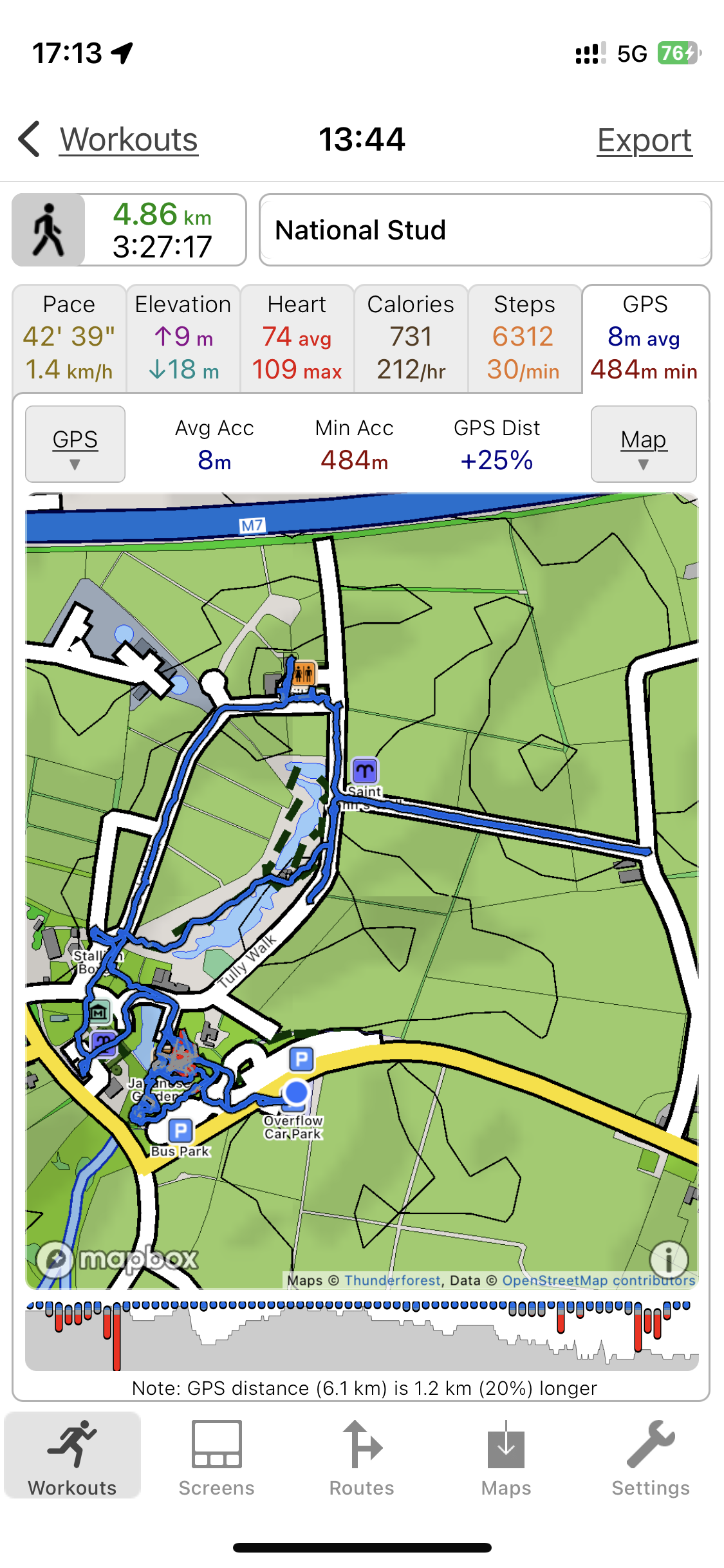
Task: Open the GPS dropdown selector
Action: (75, 444)
